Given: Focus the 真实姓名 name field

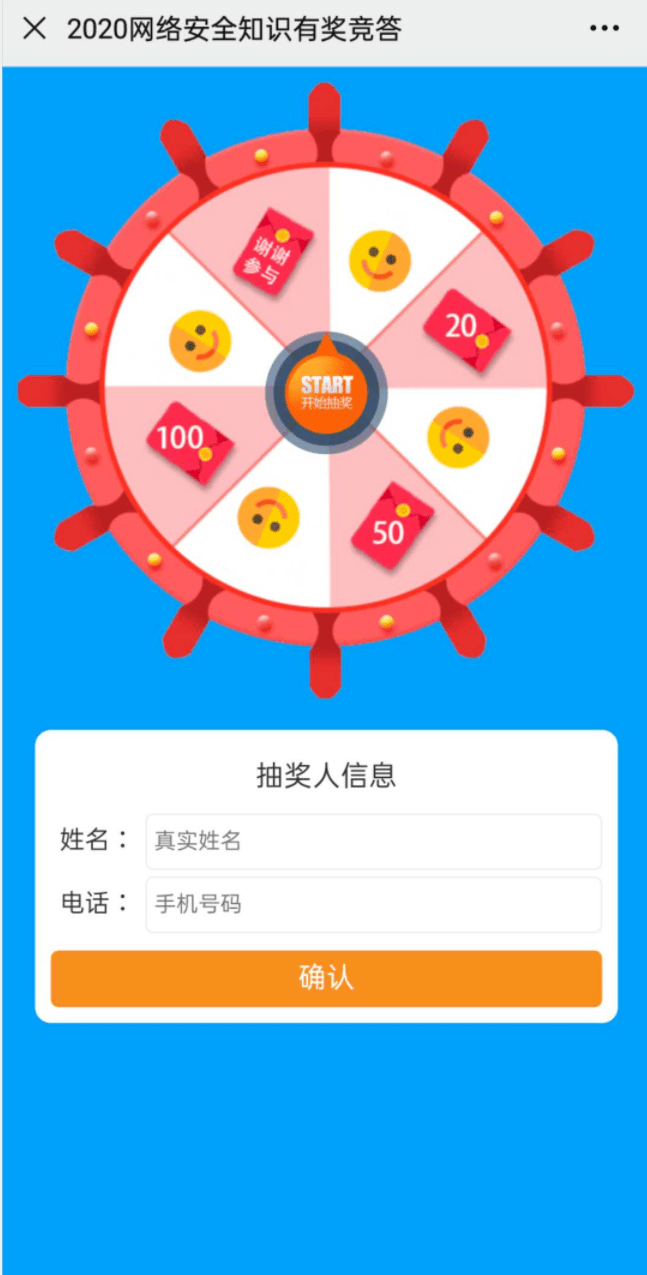Looking at the screenshot, I should [x=373, y=841].
